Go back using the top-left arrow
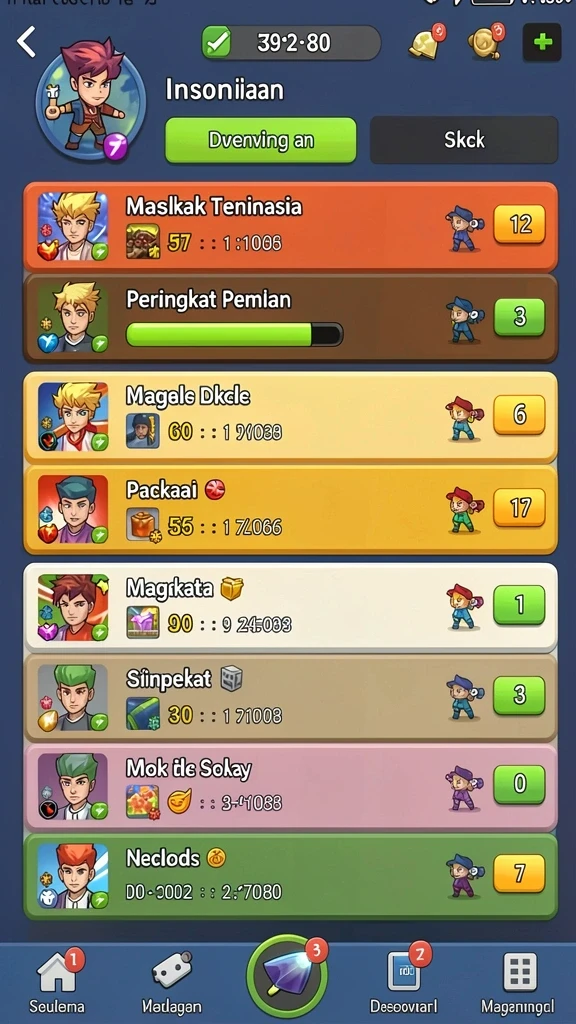This screenshot has height=1024, width=576. [26, 42]
